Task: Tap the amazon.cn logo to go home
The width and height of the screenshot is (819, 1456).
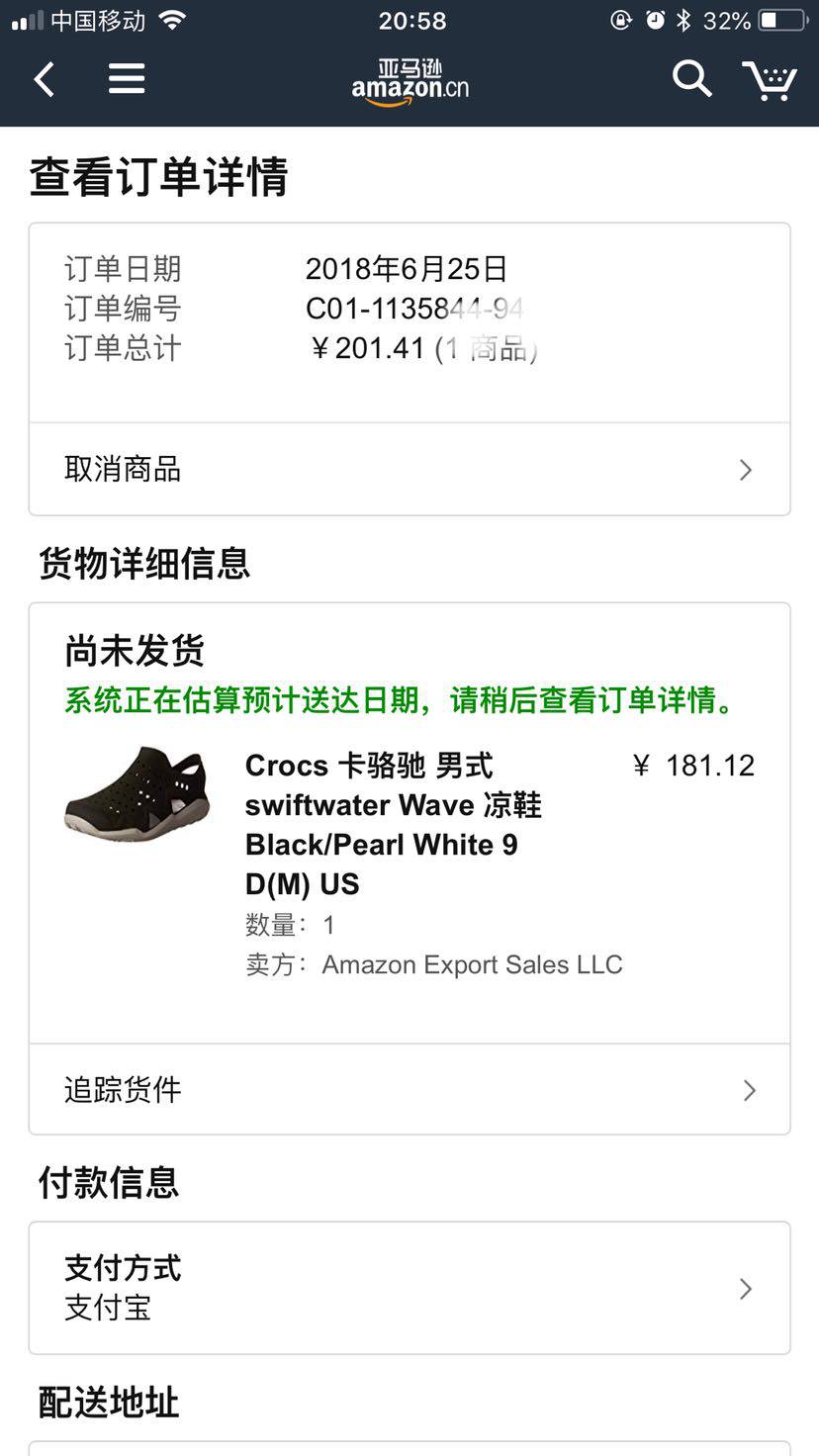Action: [409, 82]
